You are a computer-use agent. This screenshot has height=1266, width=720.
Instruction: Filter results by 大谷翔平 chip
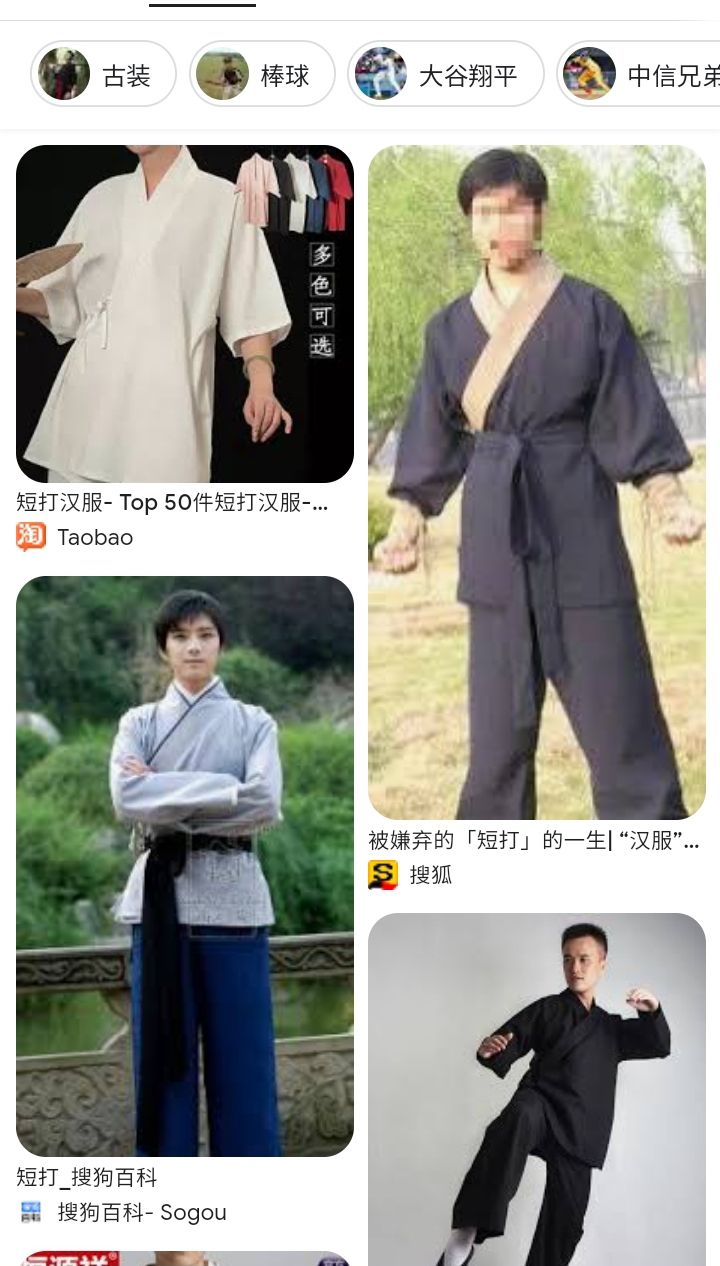point(445,75)
